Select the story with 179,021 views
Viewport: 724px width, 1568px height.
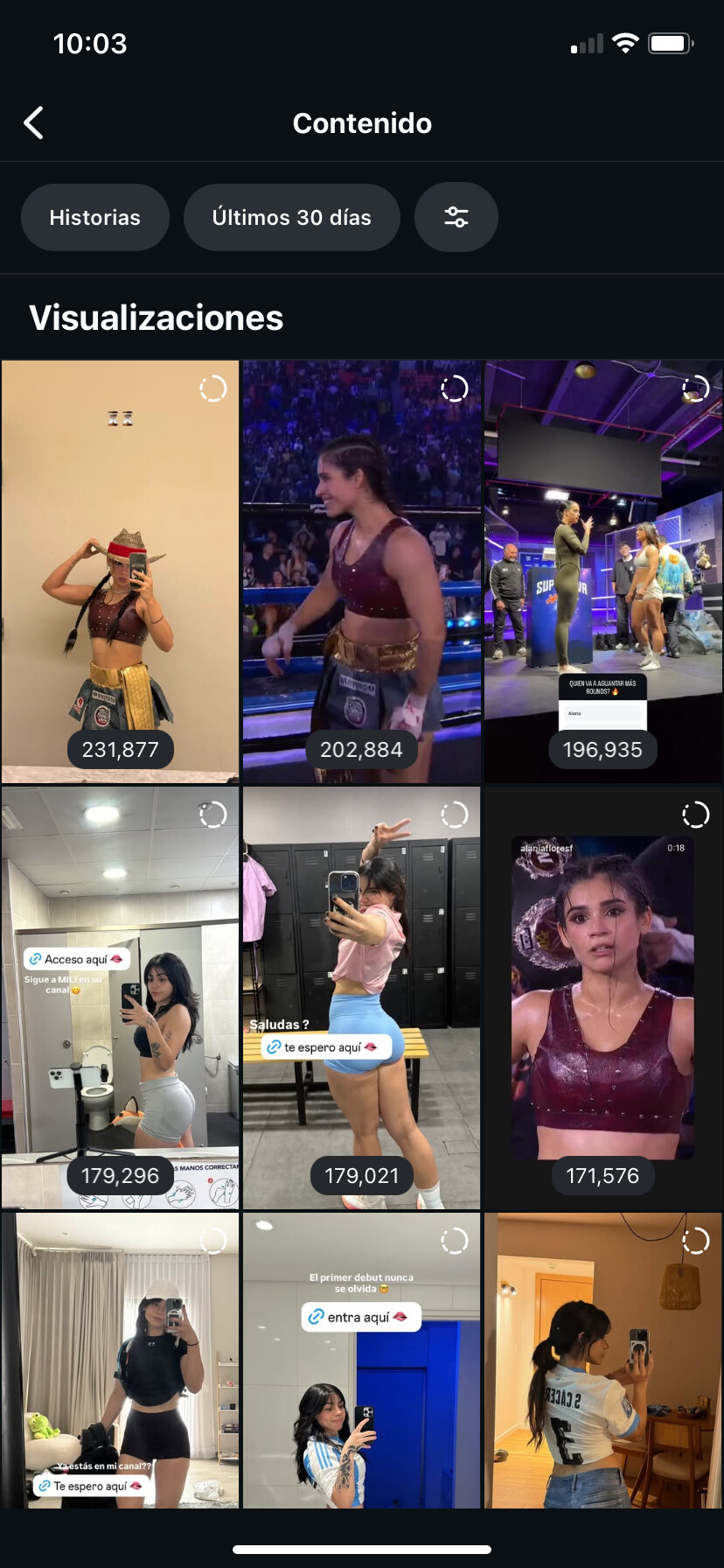(362, 997)
